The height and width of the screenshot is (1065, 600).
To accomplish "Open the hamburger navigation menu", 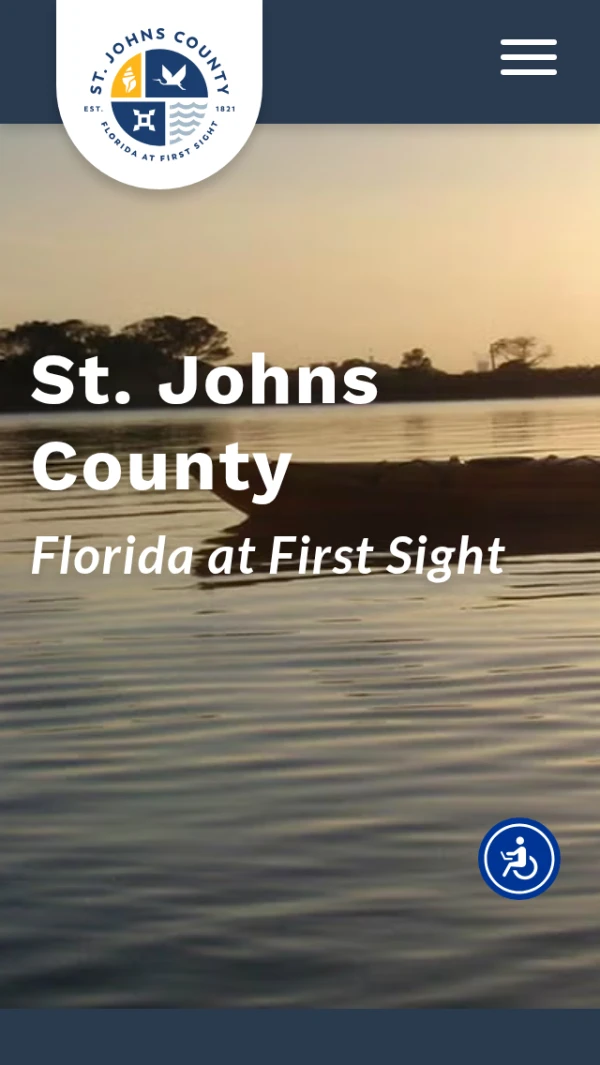I will [x=528, y=57].
